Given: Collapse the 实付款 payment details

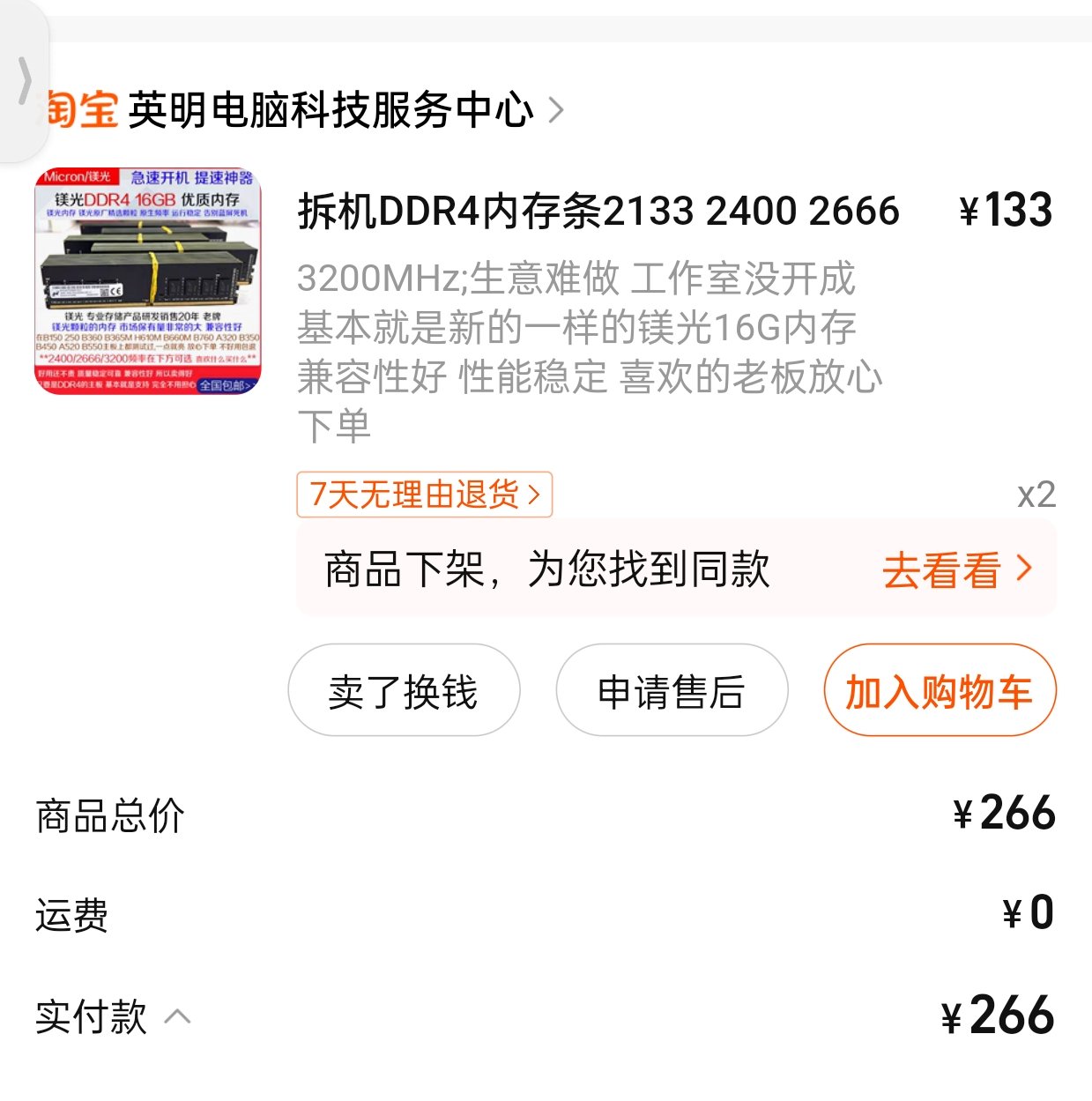Looking at the screenshot, I should 176,1016.
